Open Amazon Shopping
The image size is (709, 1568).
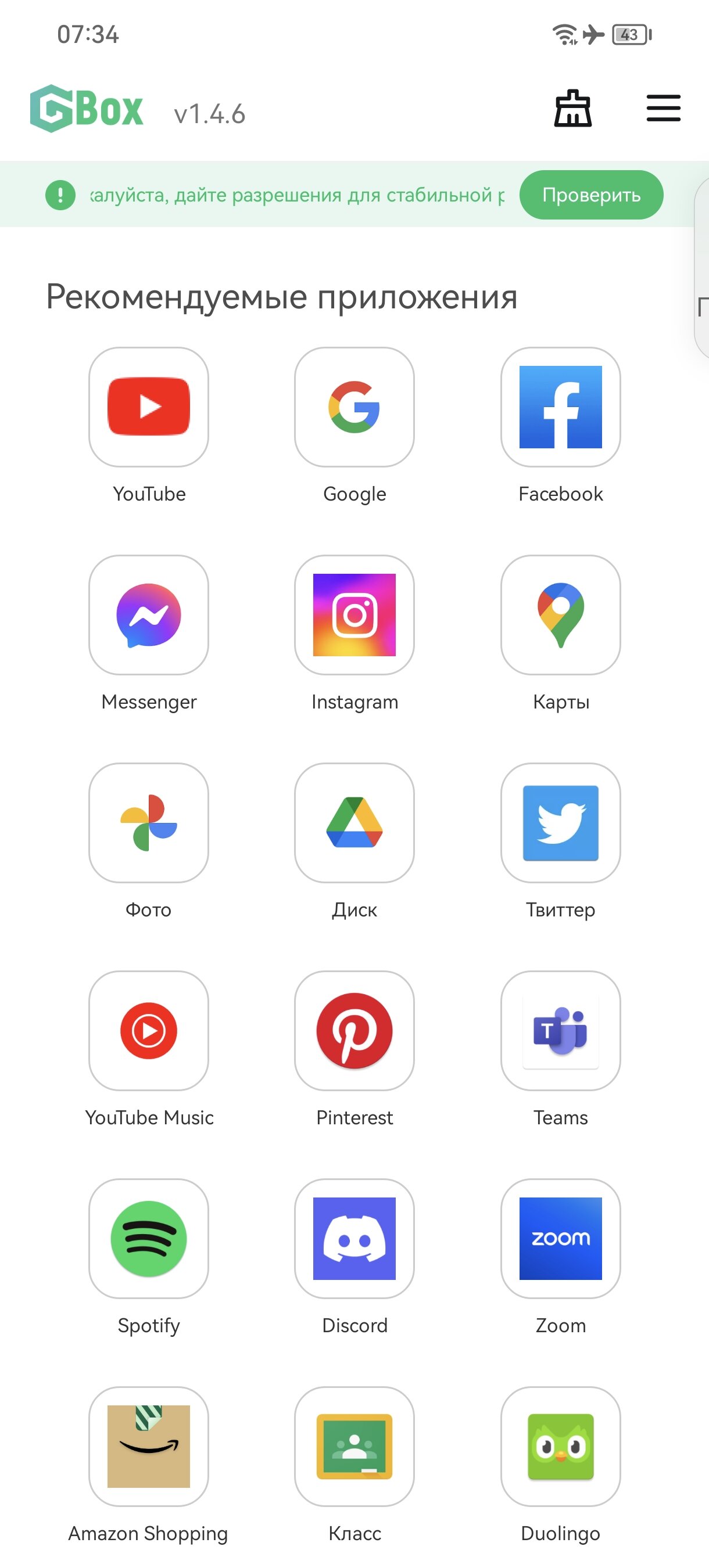point(149,1446)
